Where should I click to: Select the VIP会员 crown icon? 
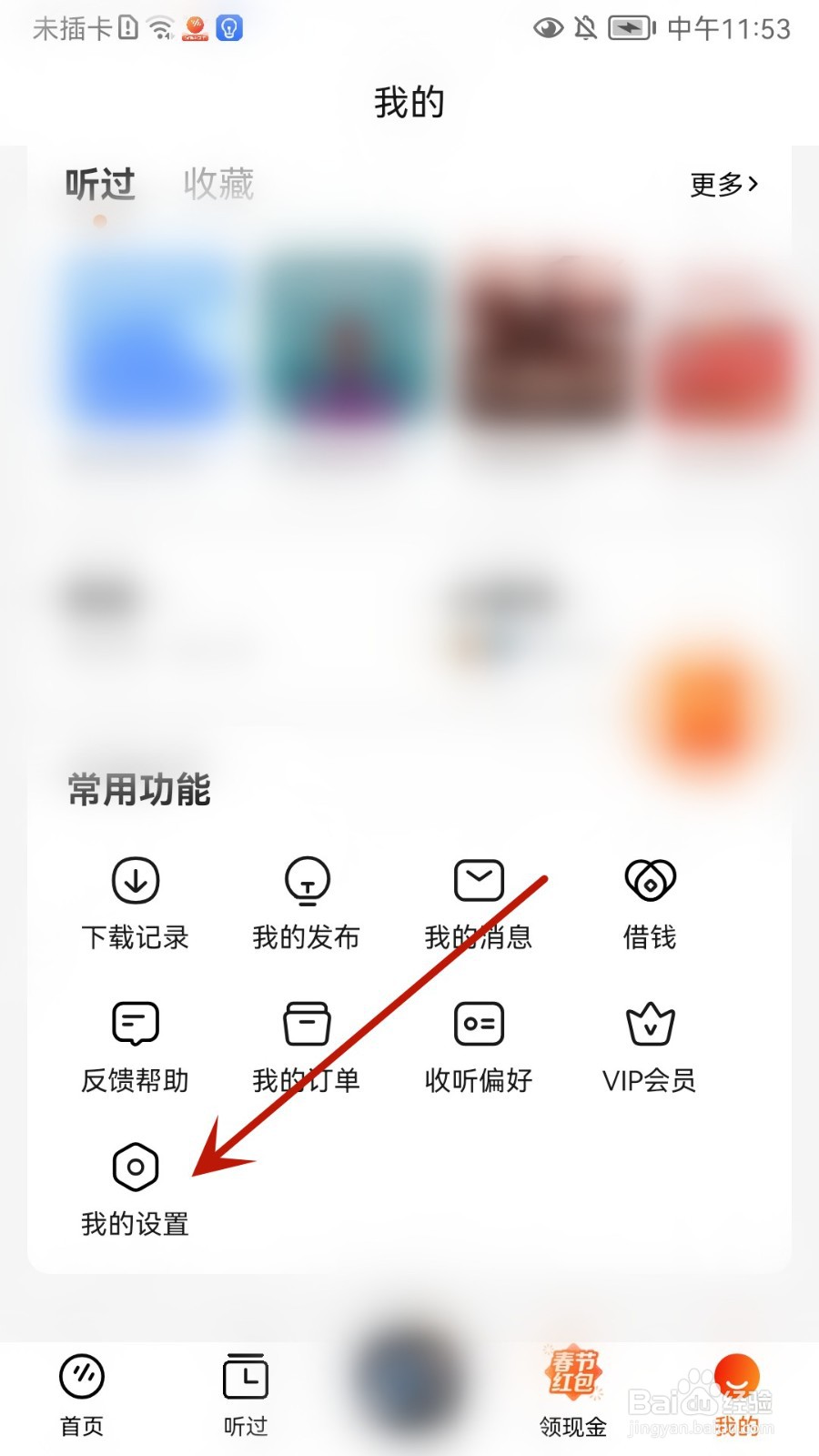coord(649,1023)
